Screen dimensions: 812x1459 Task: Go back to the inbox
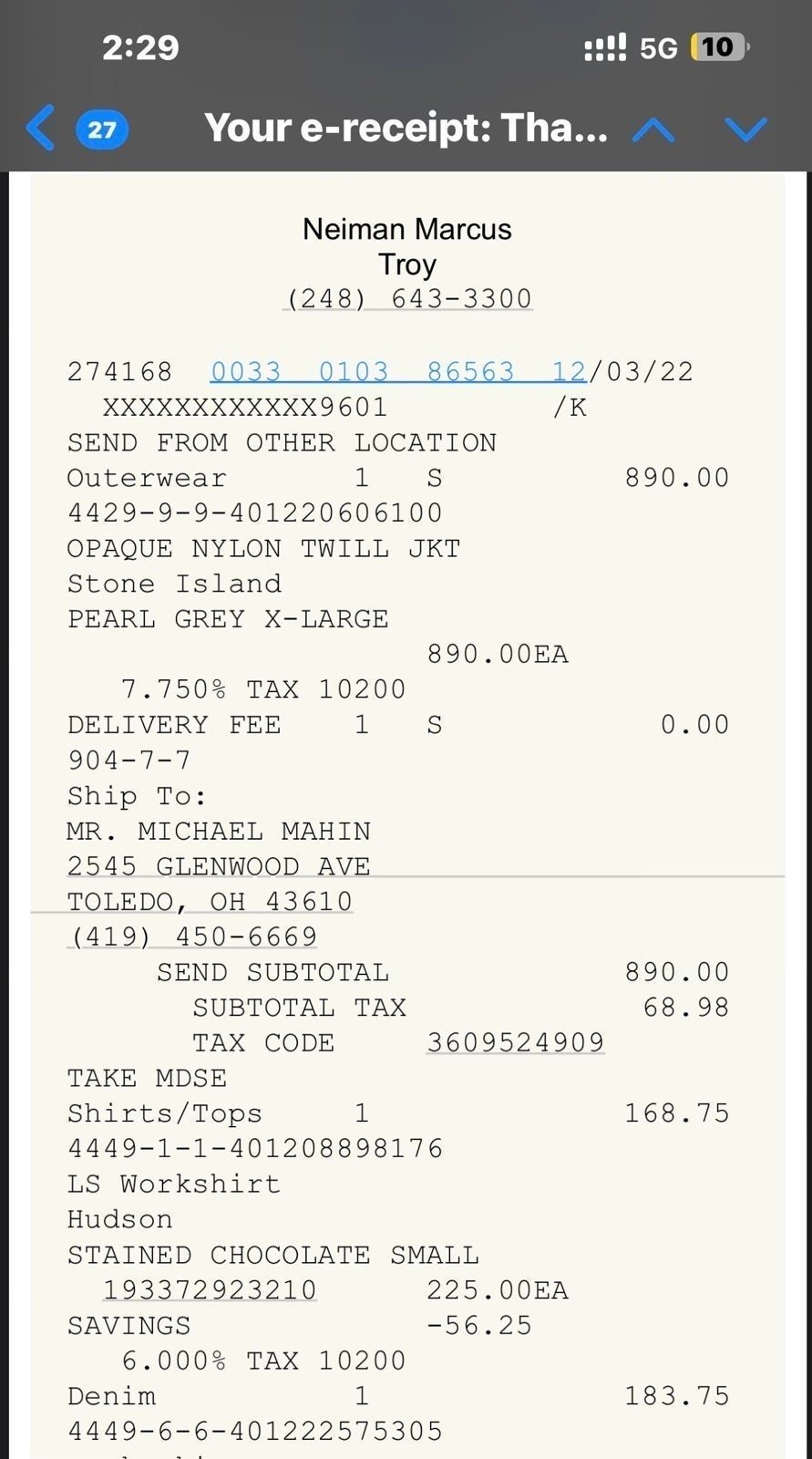coord(41,127)
